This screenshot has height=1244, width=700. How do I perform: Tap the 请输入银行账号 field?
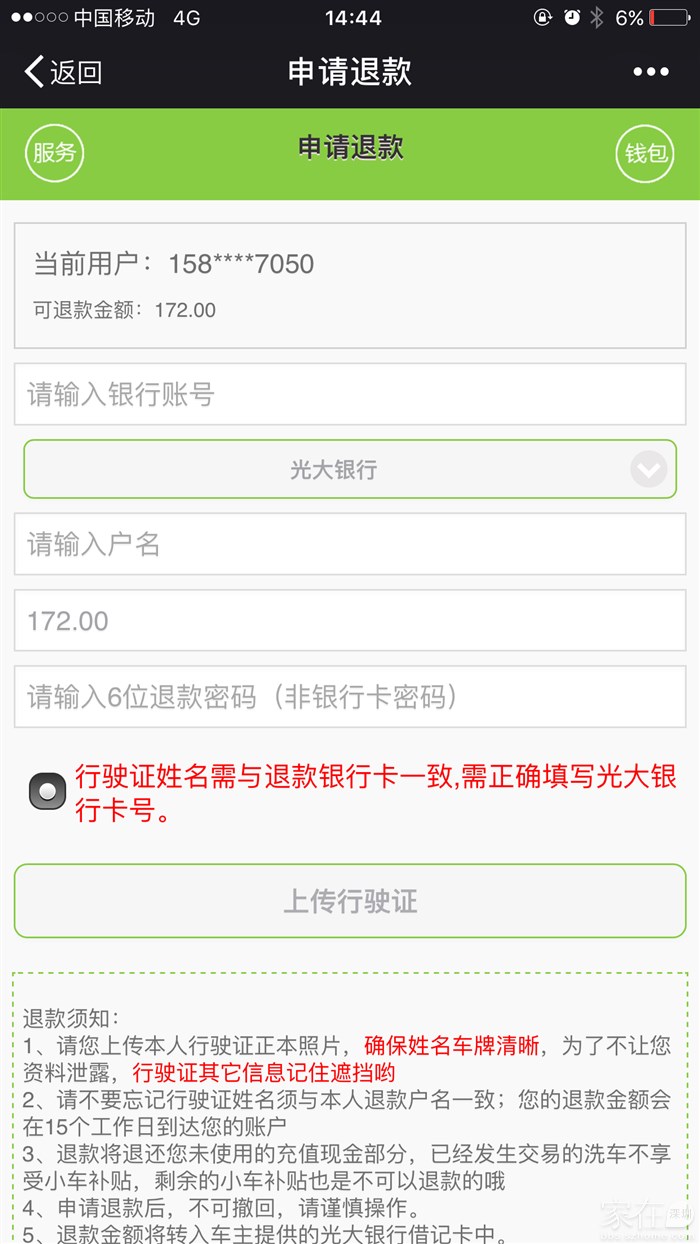(350, 394)
